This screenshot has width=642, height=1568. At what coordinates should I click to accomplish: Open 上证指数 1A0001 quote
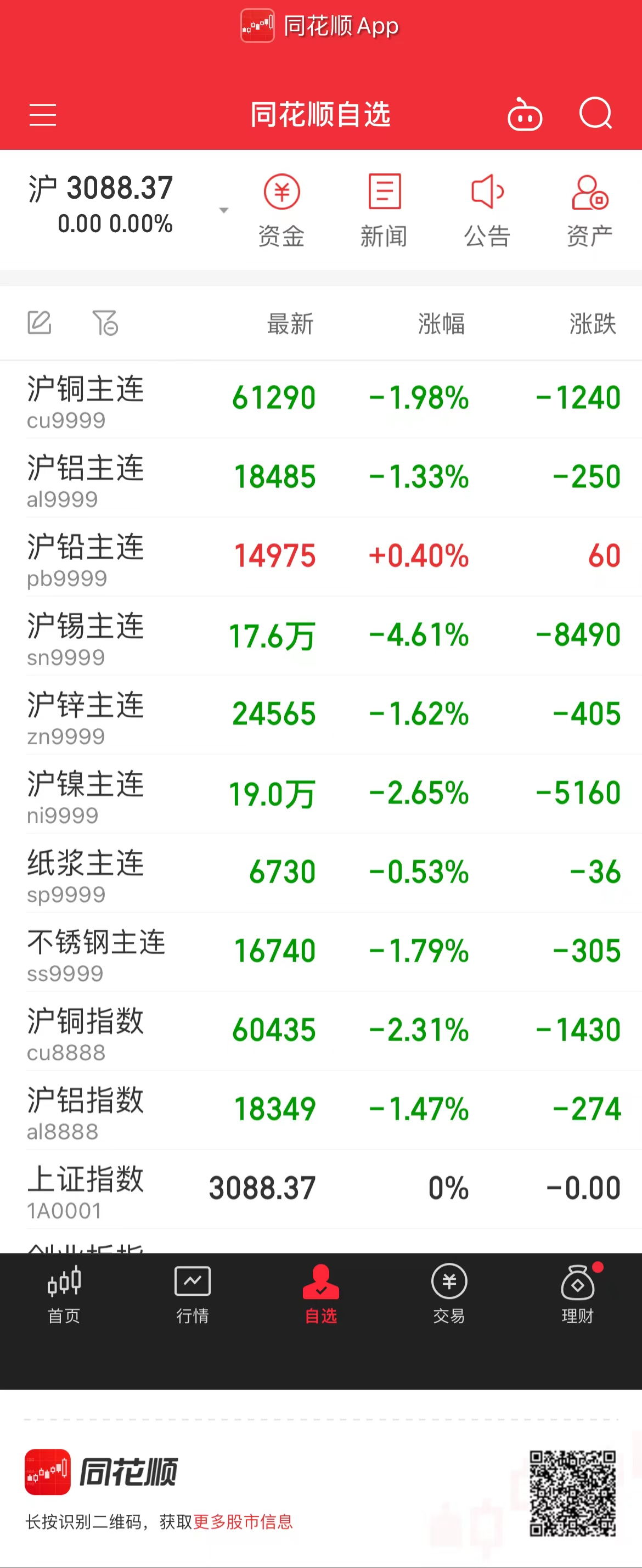click(320, 1189)
